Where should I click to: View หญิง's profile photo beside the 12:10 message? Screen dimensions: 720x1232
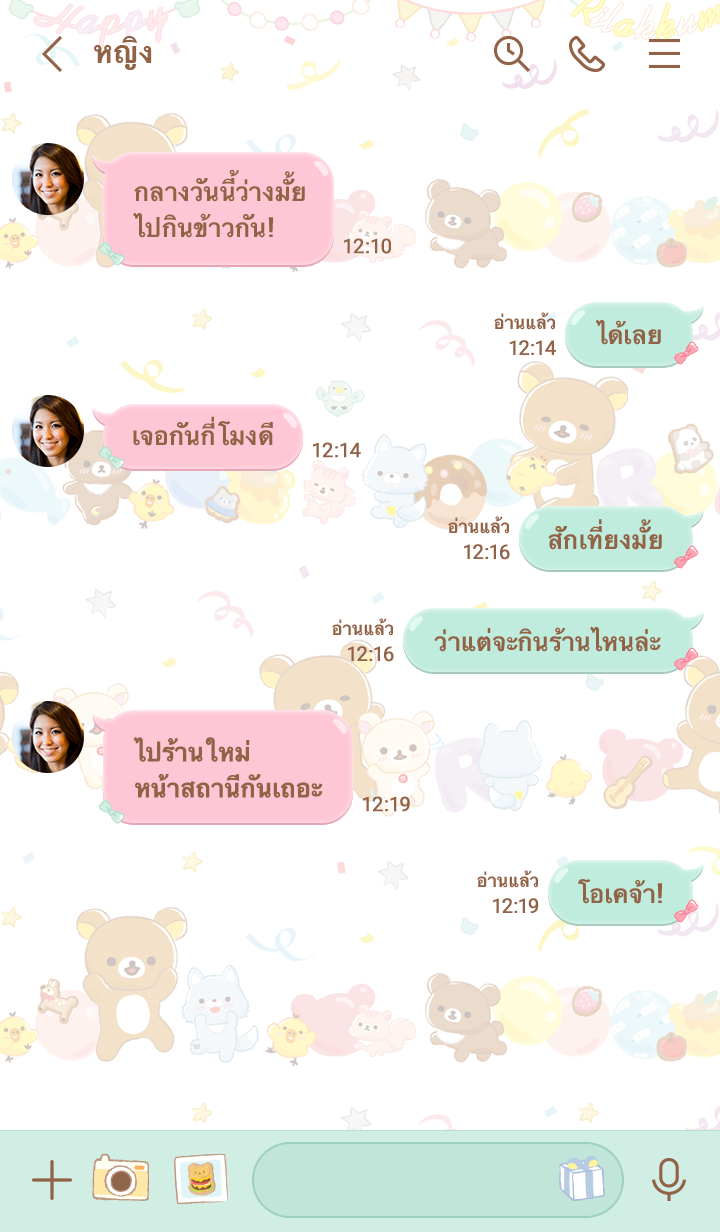49,179
